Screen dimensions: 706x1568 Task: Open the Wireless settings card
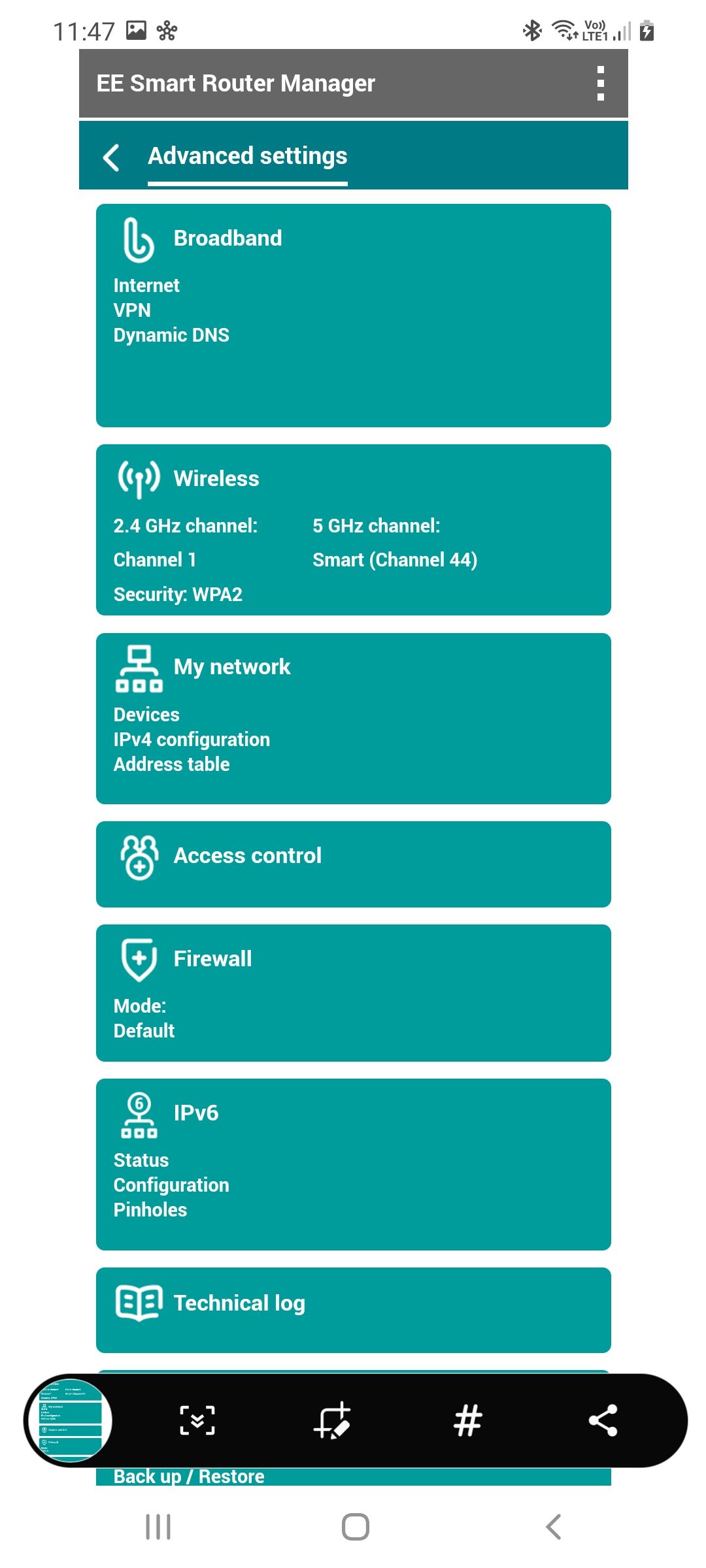click(353, 530)
